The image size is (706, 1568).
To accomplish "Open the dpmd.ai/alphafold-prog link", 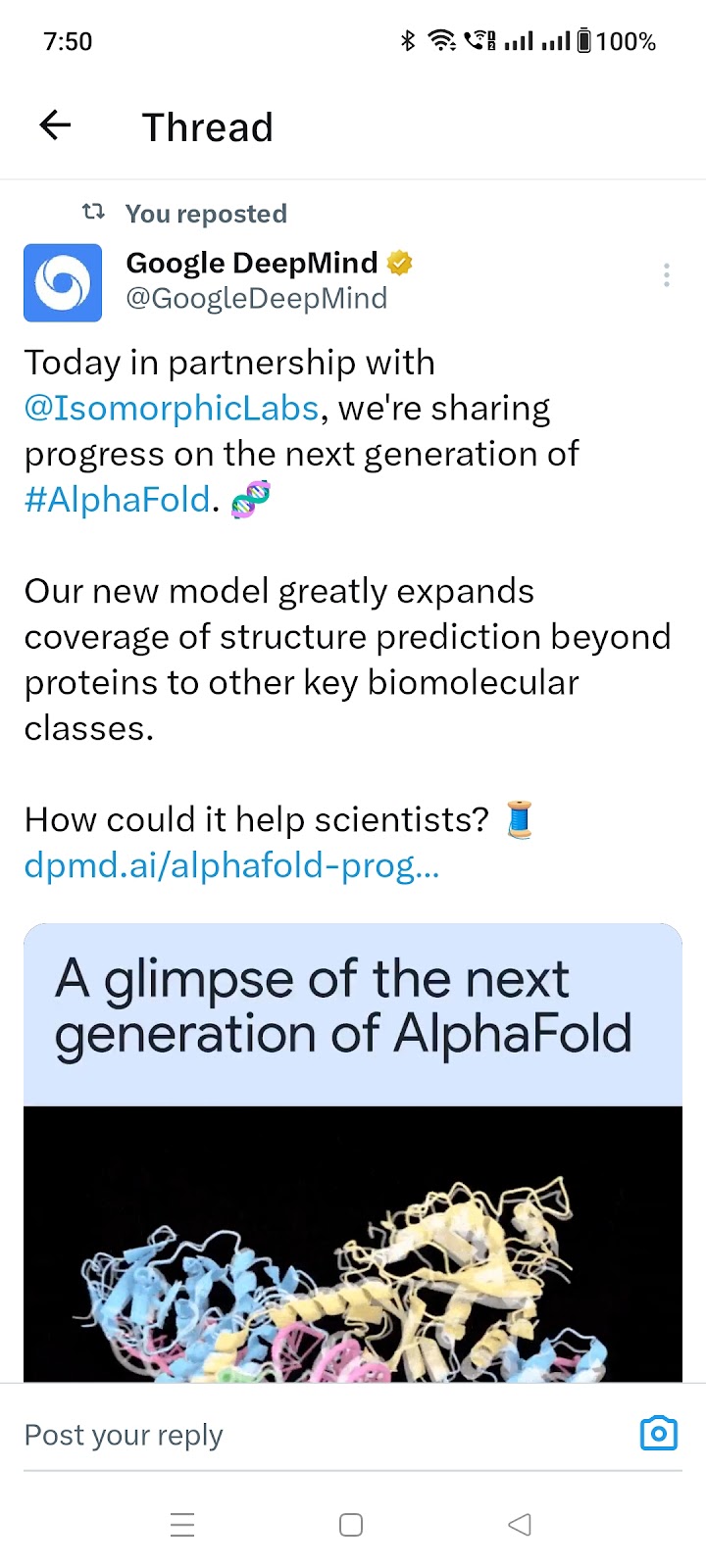I will 231,865.
